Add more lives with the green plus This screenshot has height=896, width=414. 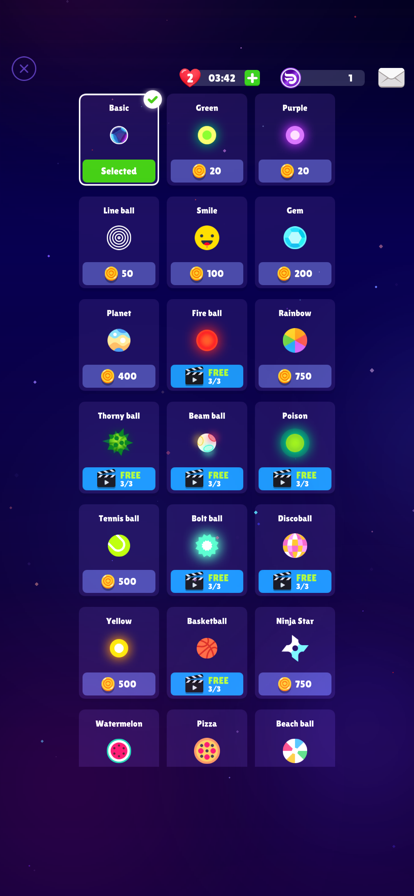click(x=252, y=78)
